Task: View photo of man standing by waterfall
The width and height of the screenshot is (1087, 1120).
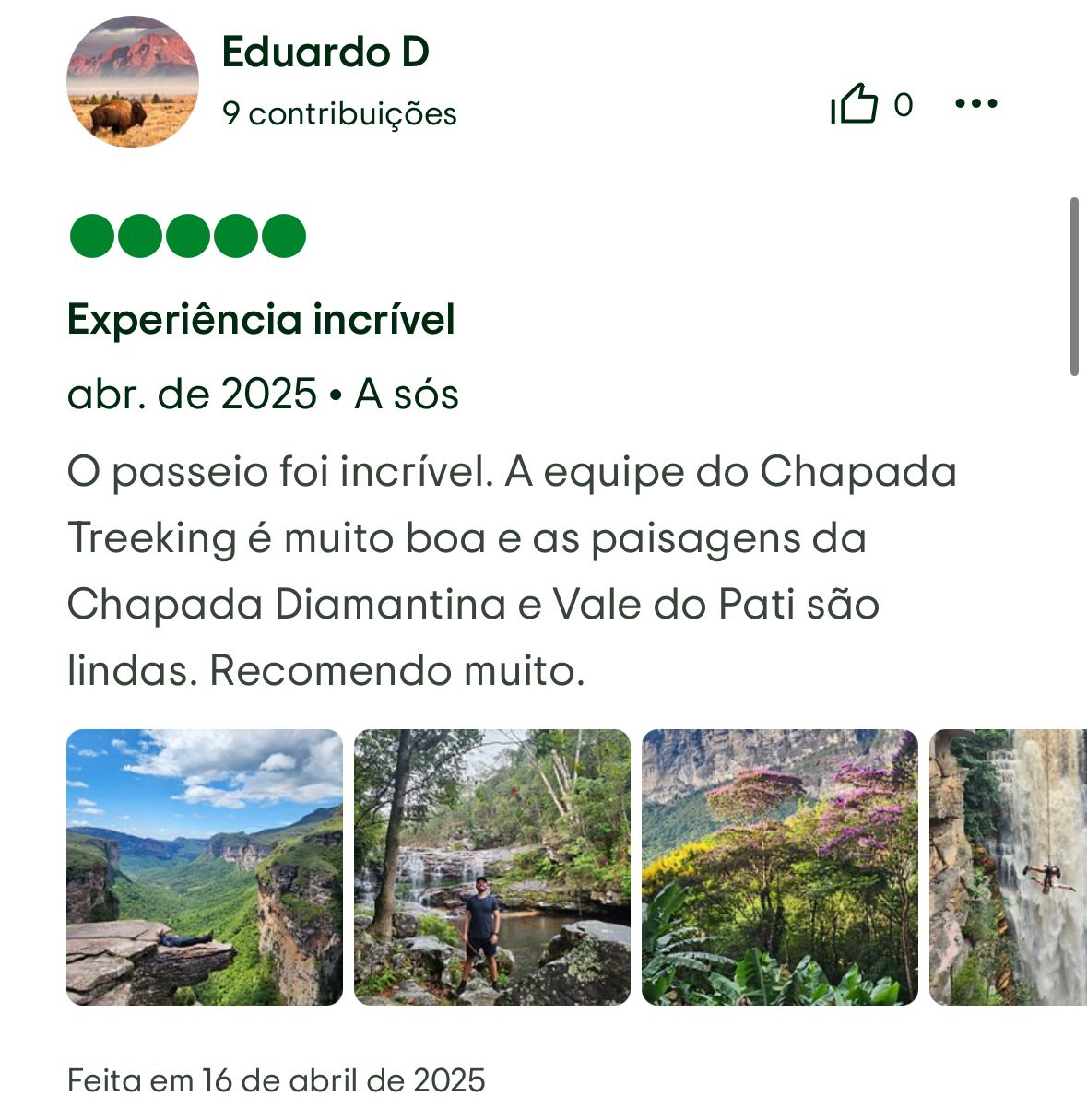Action: [x=492, y=867]
